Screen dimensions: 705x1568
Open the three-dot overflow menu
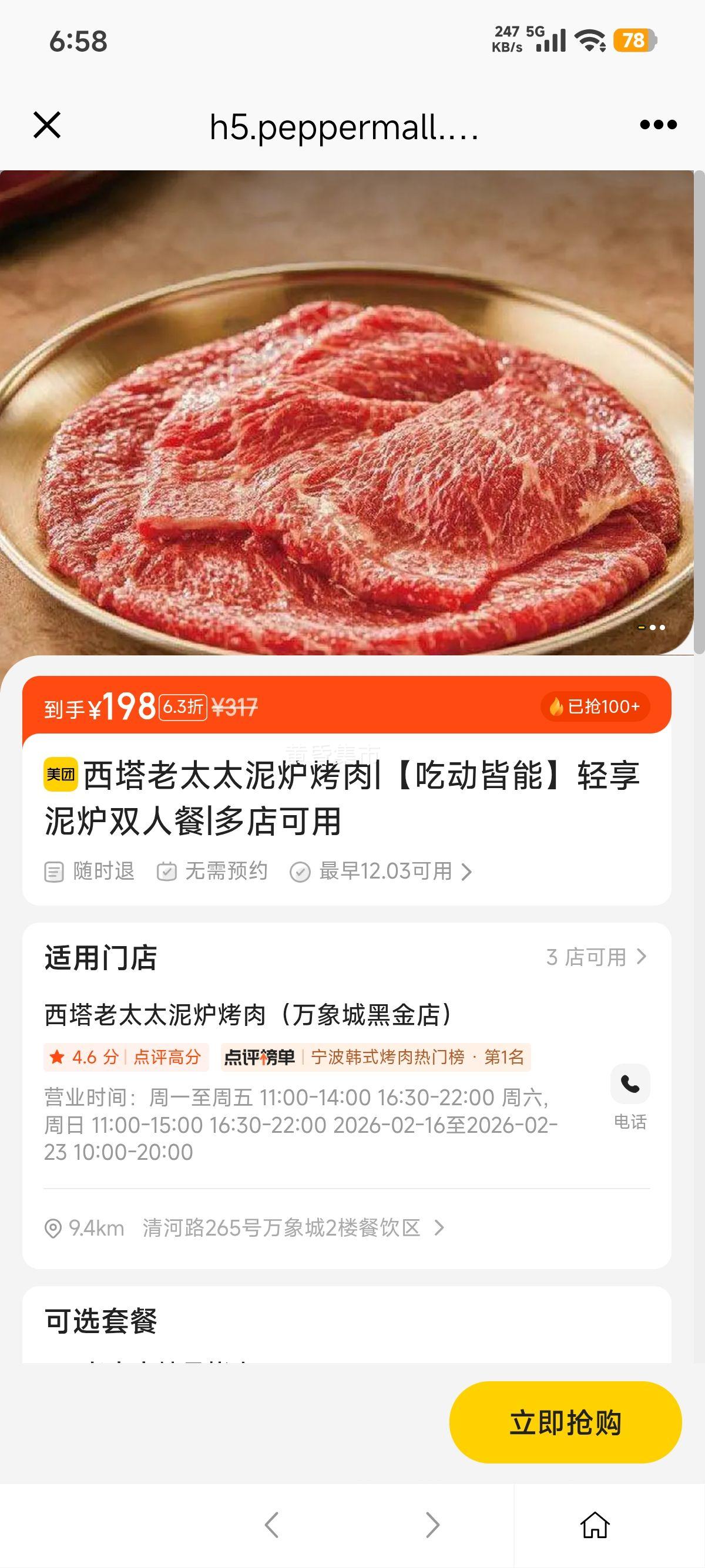pos(658,126)
